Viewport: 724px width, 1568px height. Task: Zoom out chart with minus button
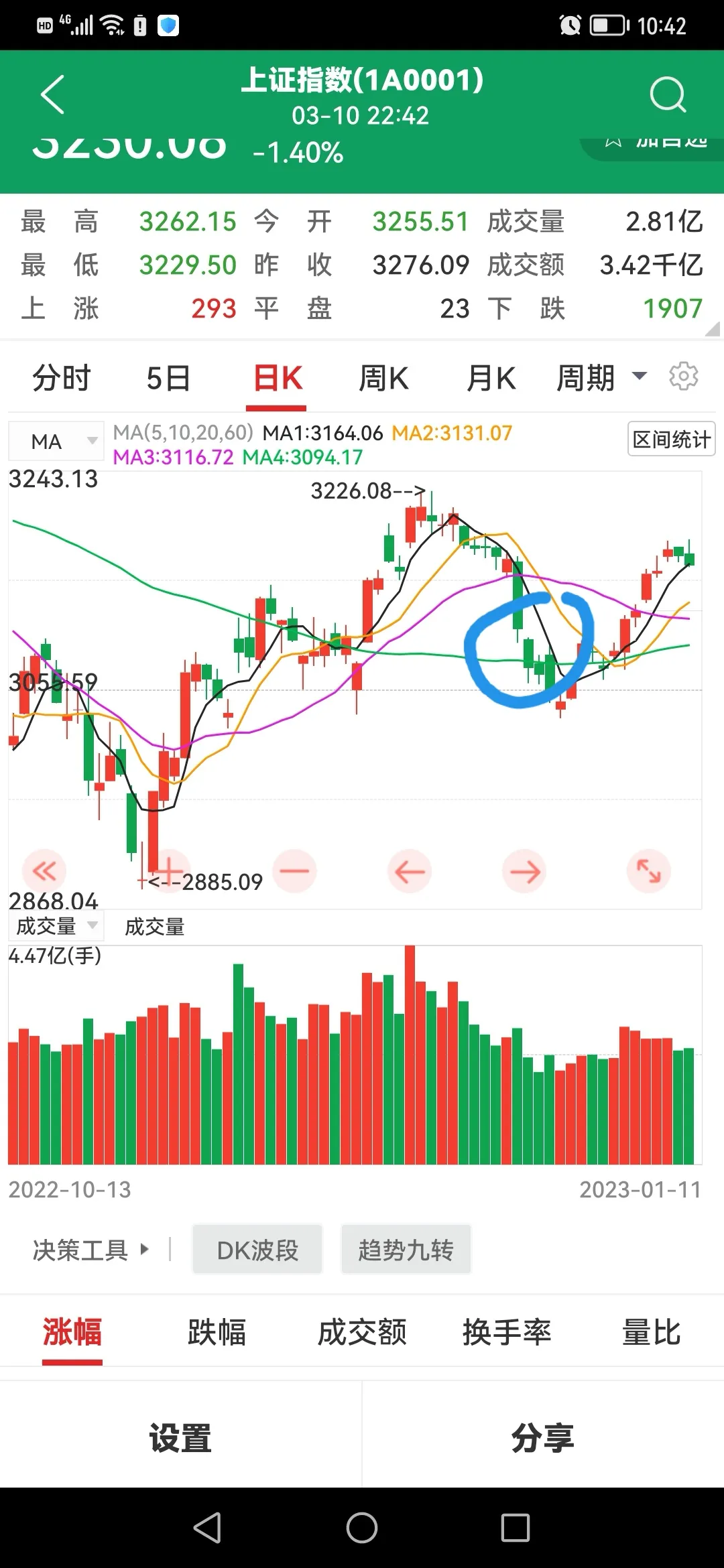click(x=294, y=871)
